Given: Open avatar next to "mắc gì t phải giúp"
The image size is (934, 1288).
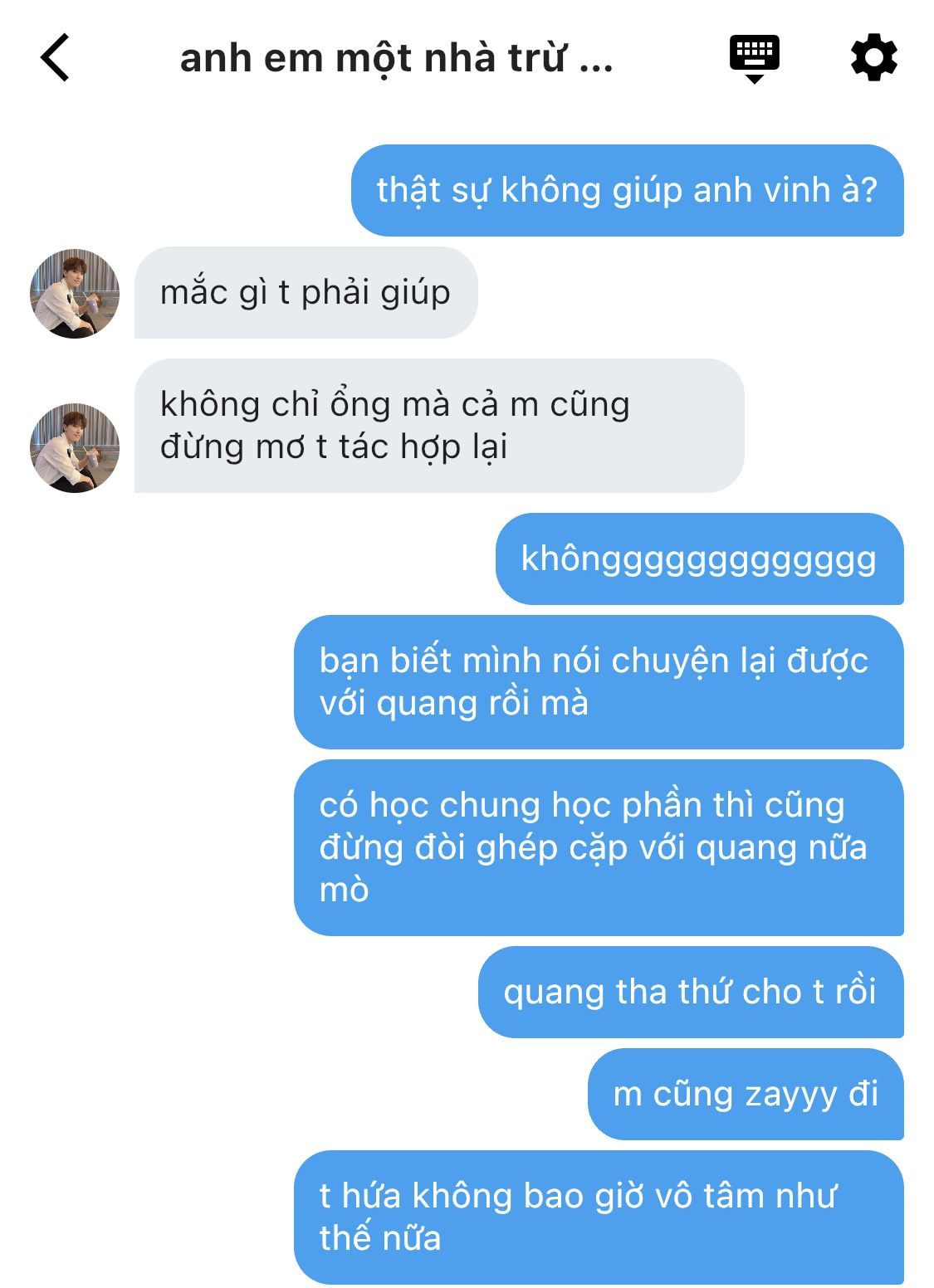Looking at the screenshot, I should pos(75,293).
